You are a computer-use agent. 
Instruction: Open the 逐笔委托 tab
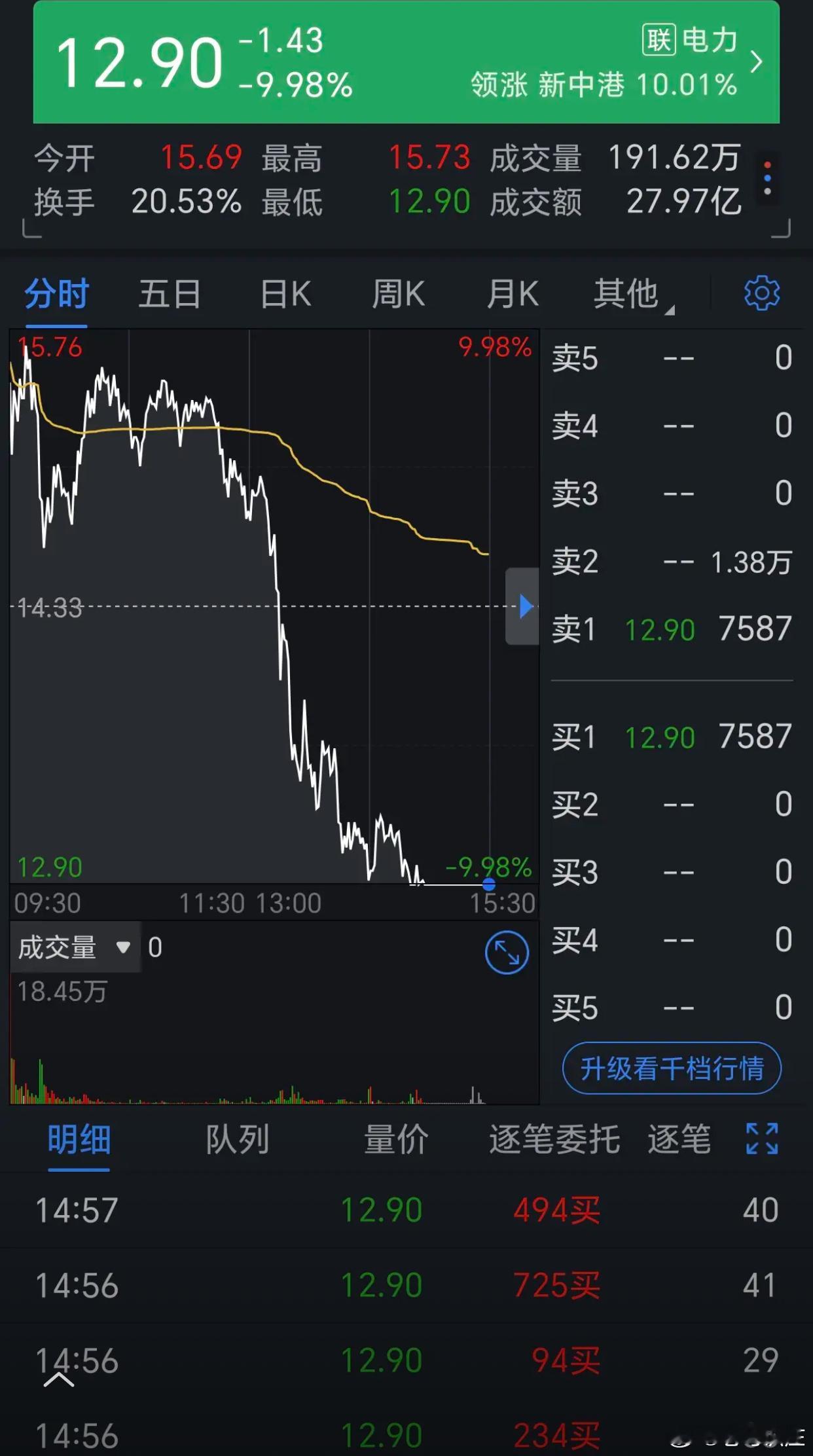click(554, 1140)
